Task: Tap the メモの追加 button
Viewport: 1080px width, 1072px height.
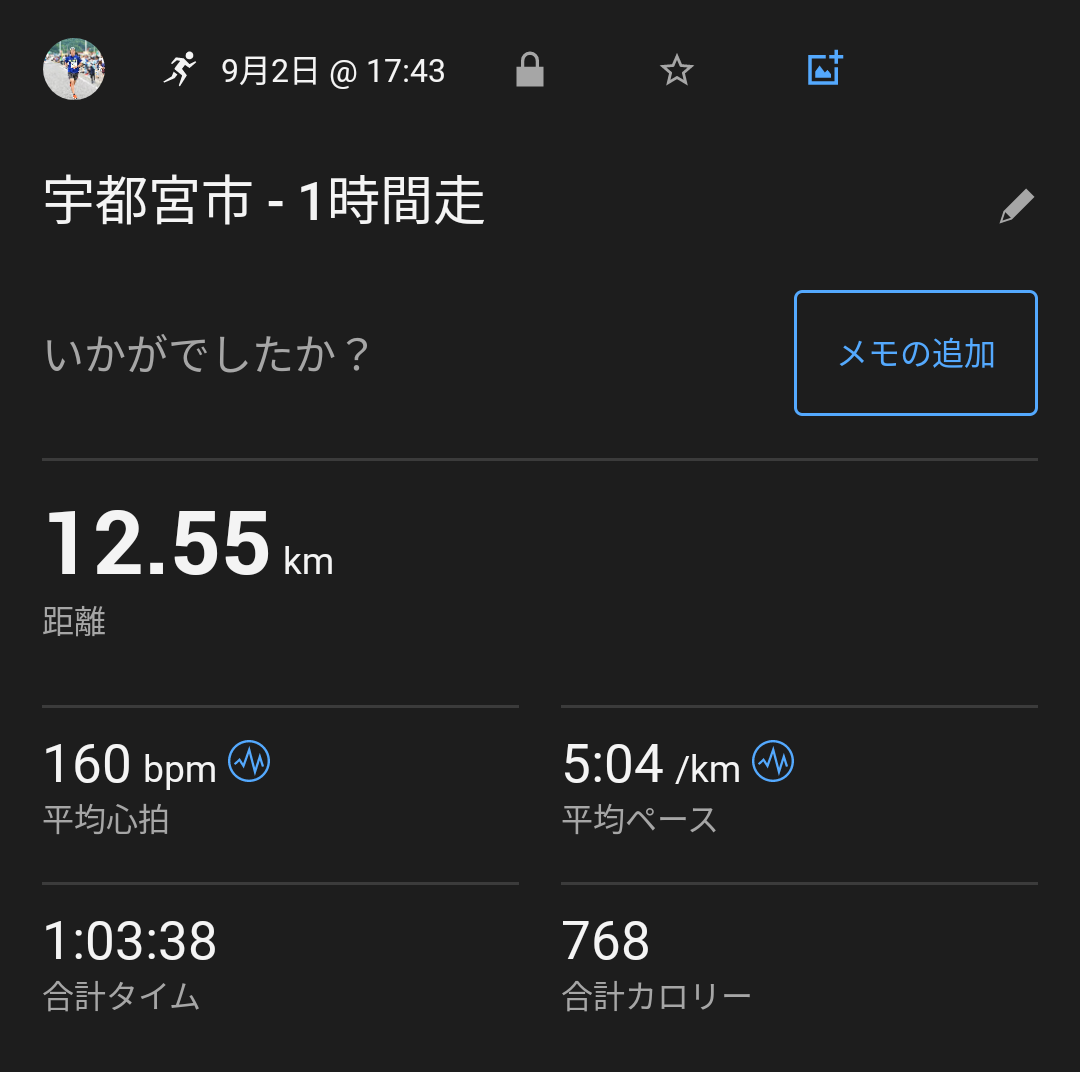Action: coord(915,353)
